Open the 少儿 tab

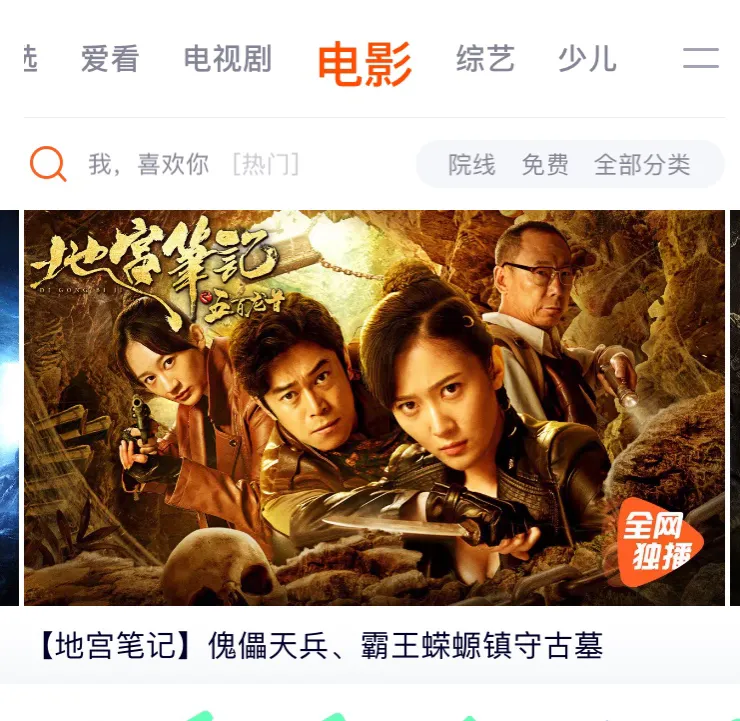(x=587, y=59)
